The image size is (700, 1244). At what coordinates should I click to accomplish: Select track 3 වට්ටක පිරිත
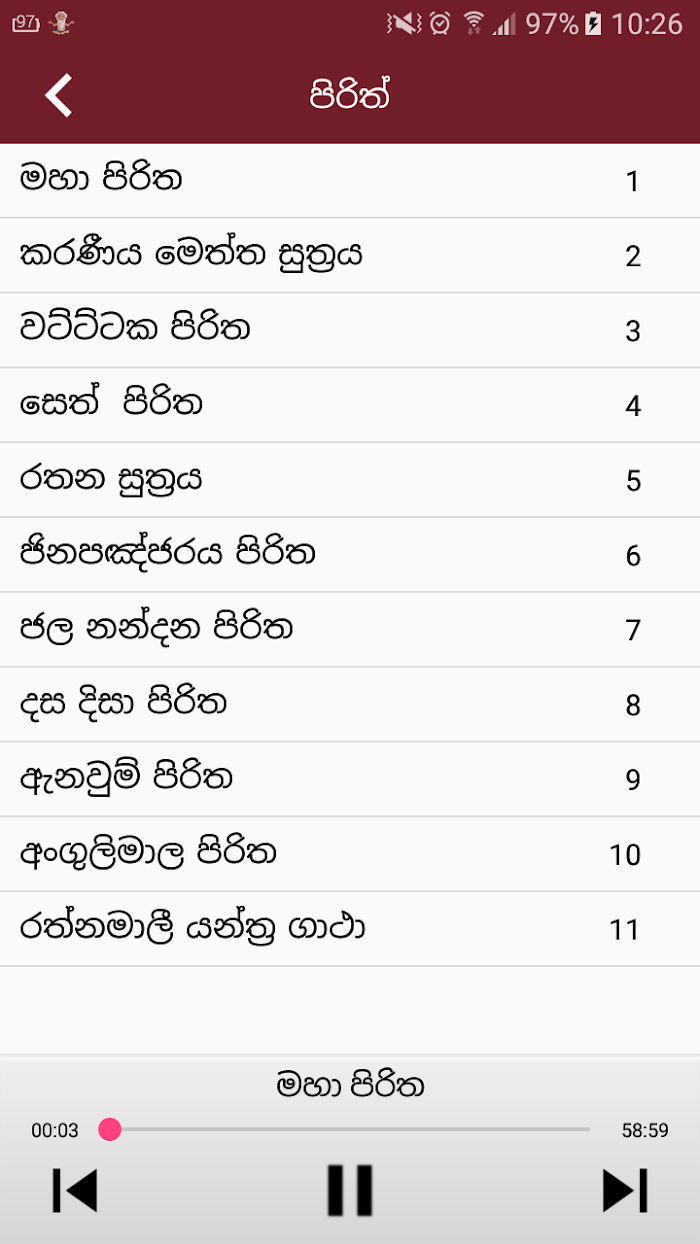click(x=350, y=331)
